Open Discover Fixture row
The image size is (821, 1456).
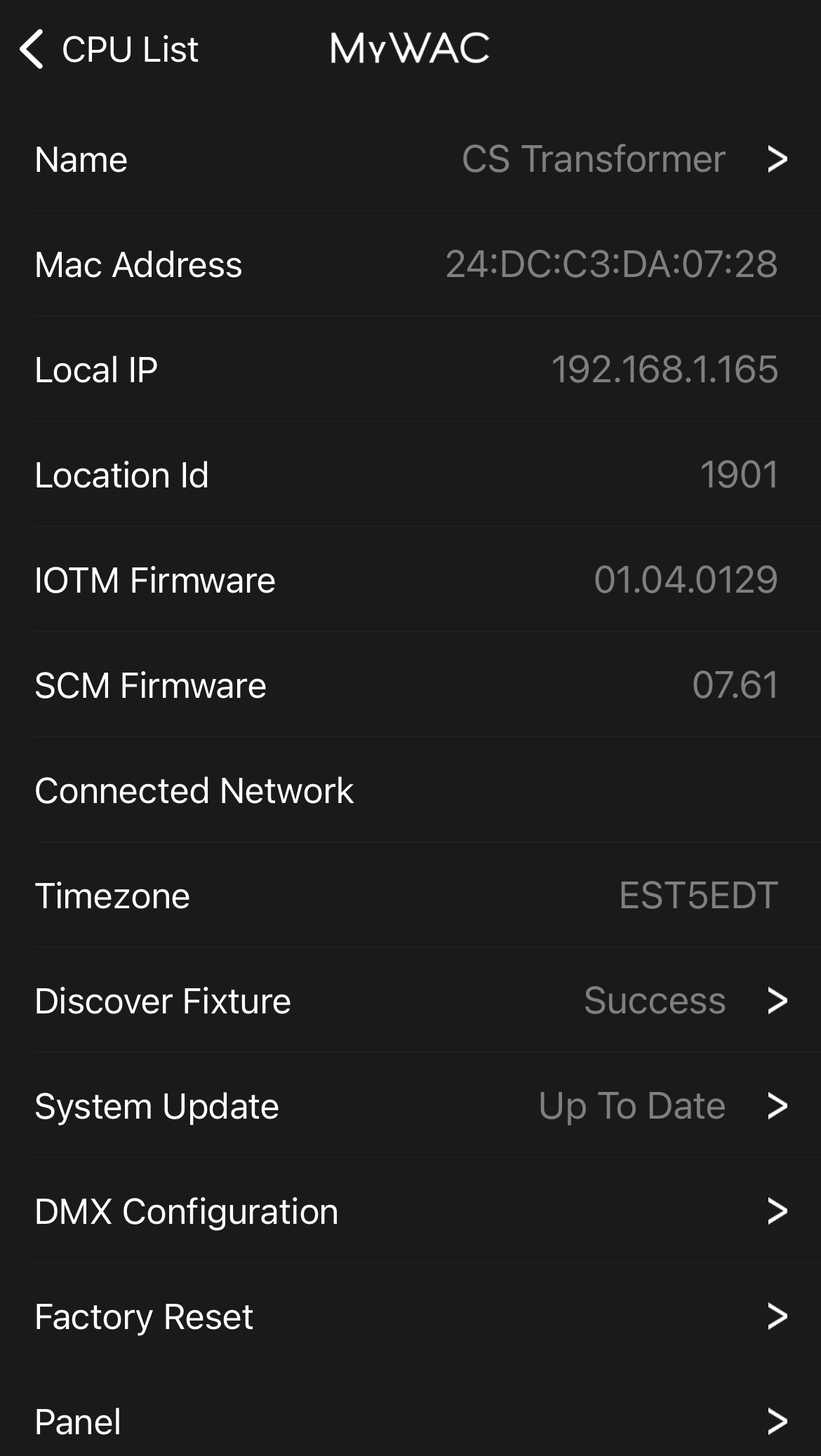[410, 1000]
